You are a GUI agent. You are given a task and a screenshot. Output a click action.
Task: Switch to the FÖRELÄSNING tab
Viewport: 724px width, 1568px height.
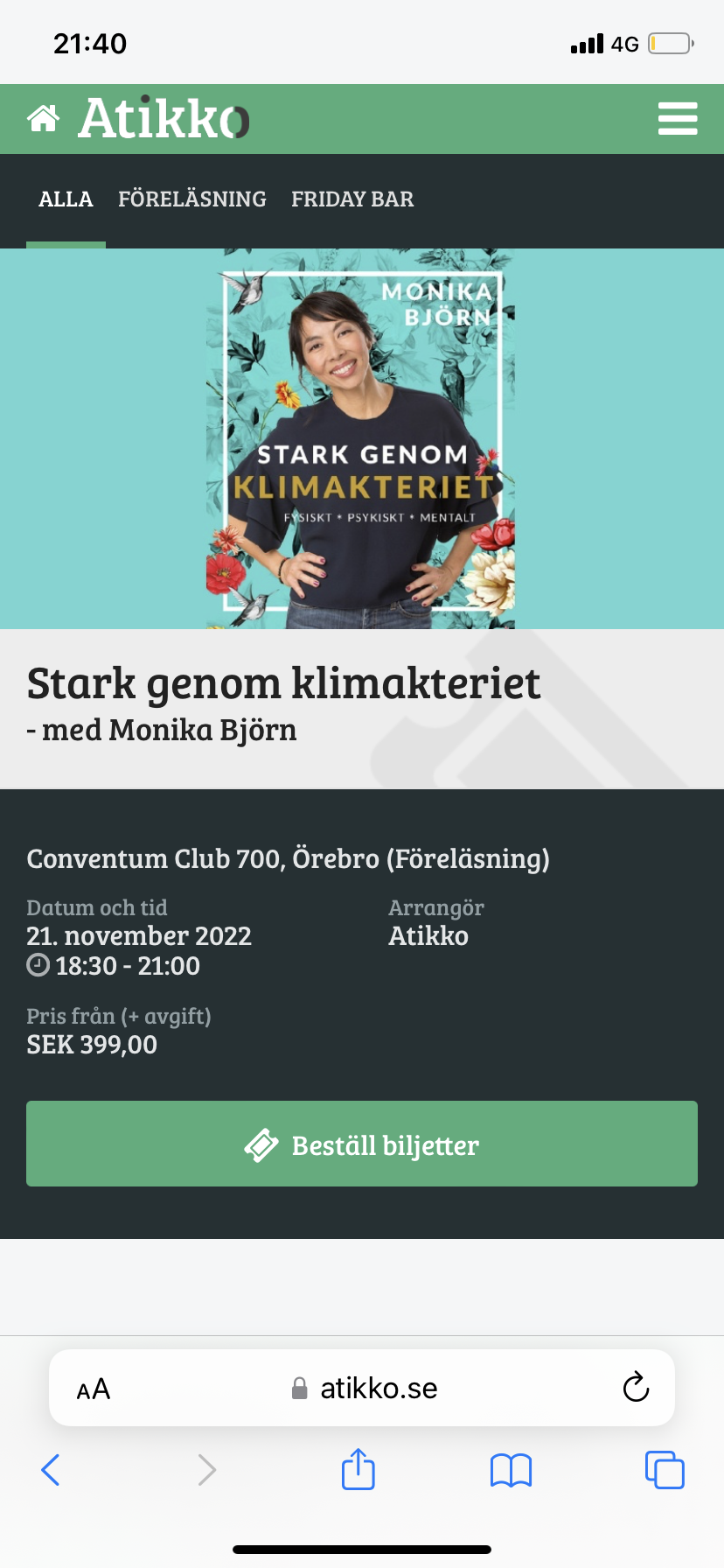pyautogui.click(x=192, y=199)
